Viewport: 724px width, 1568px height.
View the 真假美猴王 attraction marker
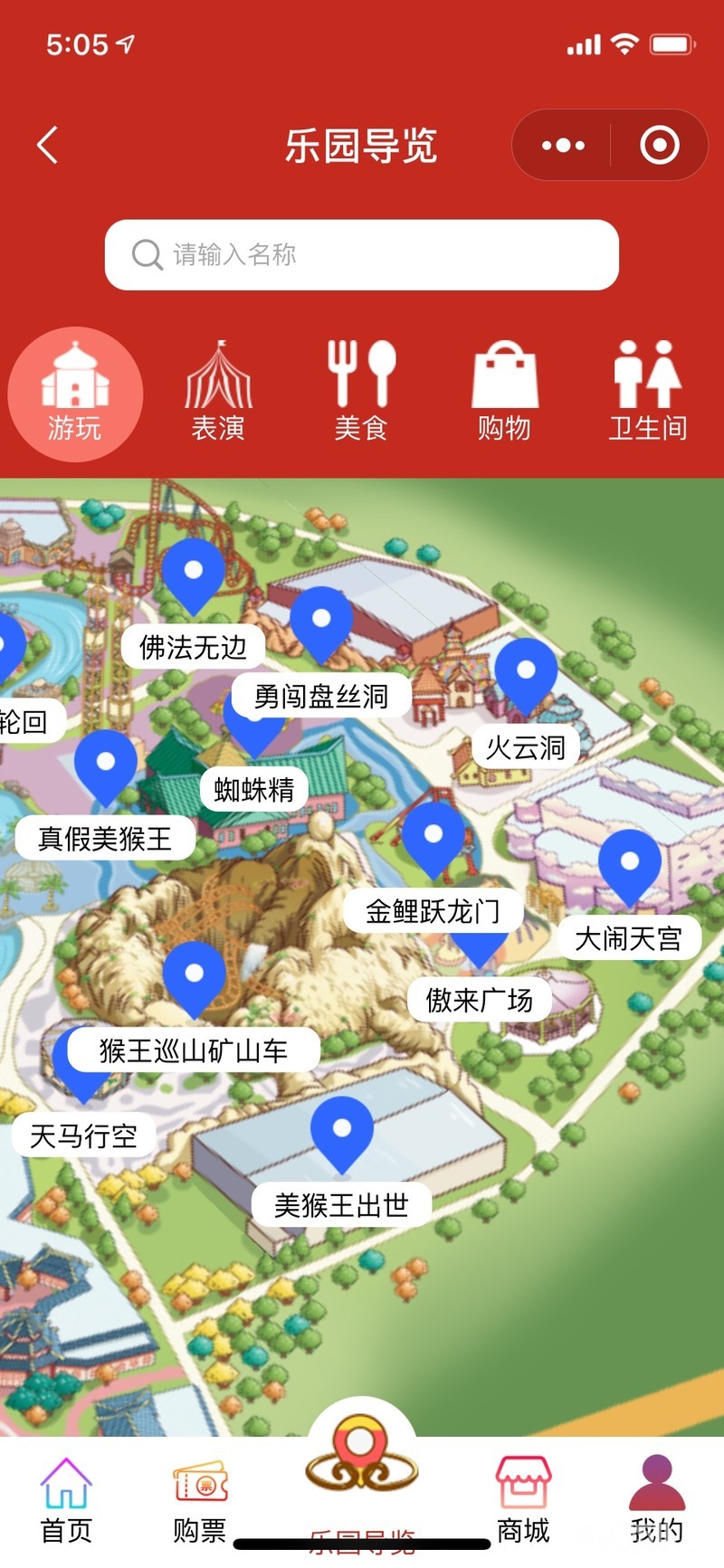click(x=106, y=765)
